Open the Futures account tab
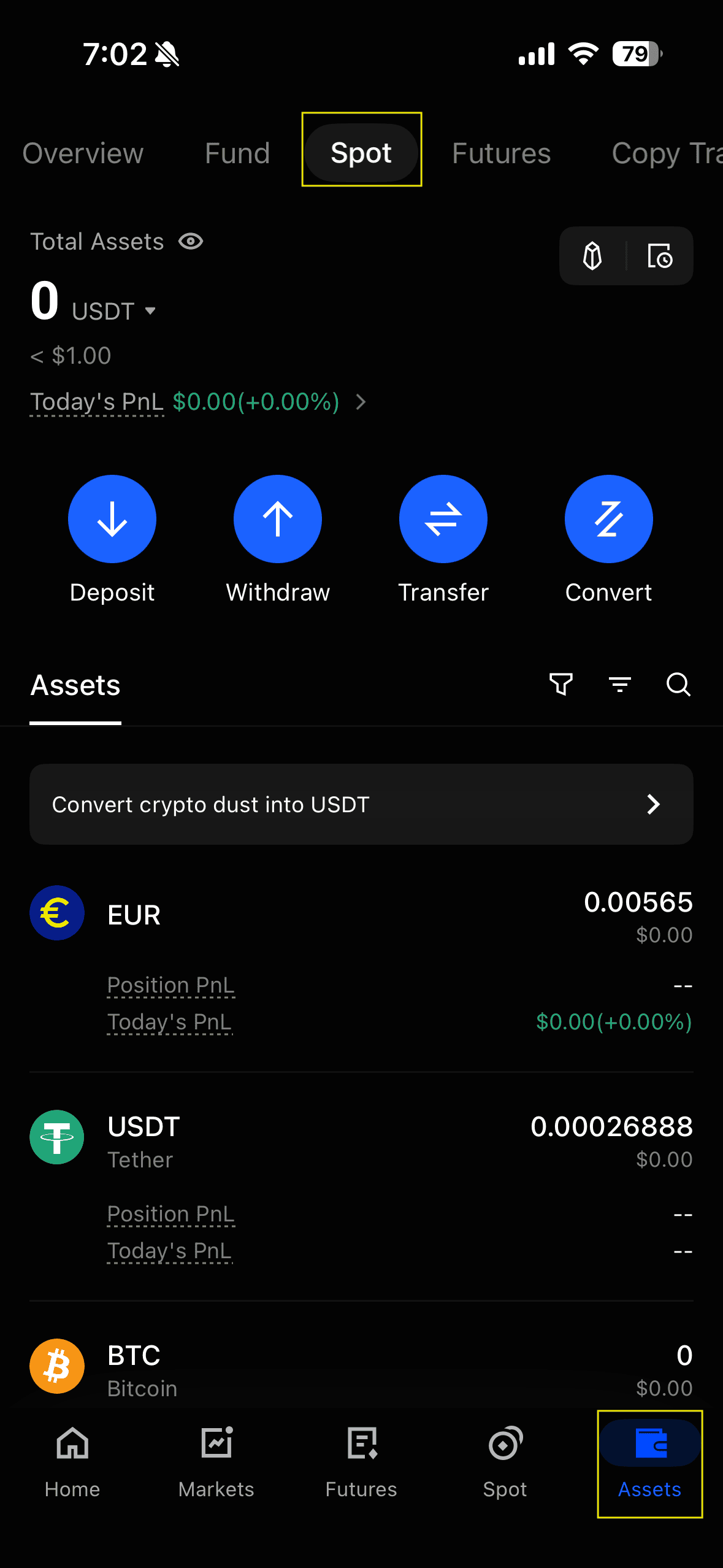This screenshot has height=1568, width=723. tap(501, 153)
